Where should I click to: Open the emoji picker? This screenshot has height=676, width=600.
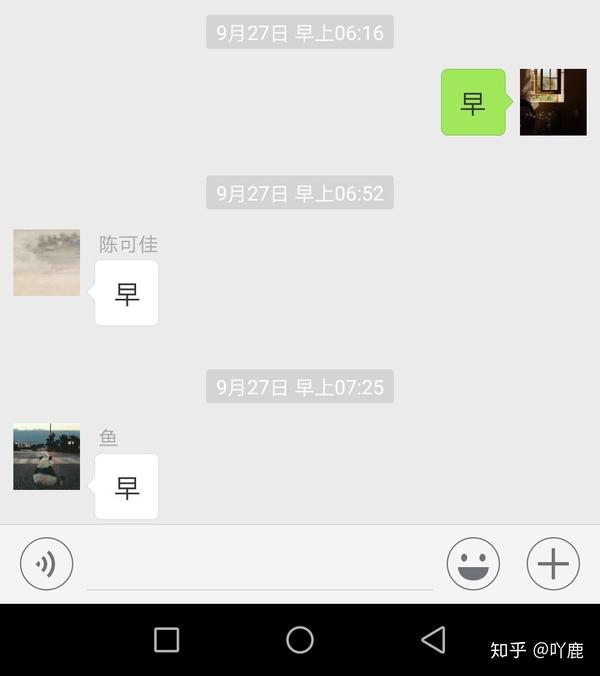tap(473, 564)
